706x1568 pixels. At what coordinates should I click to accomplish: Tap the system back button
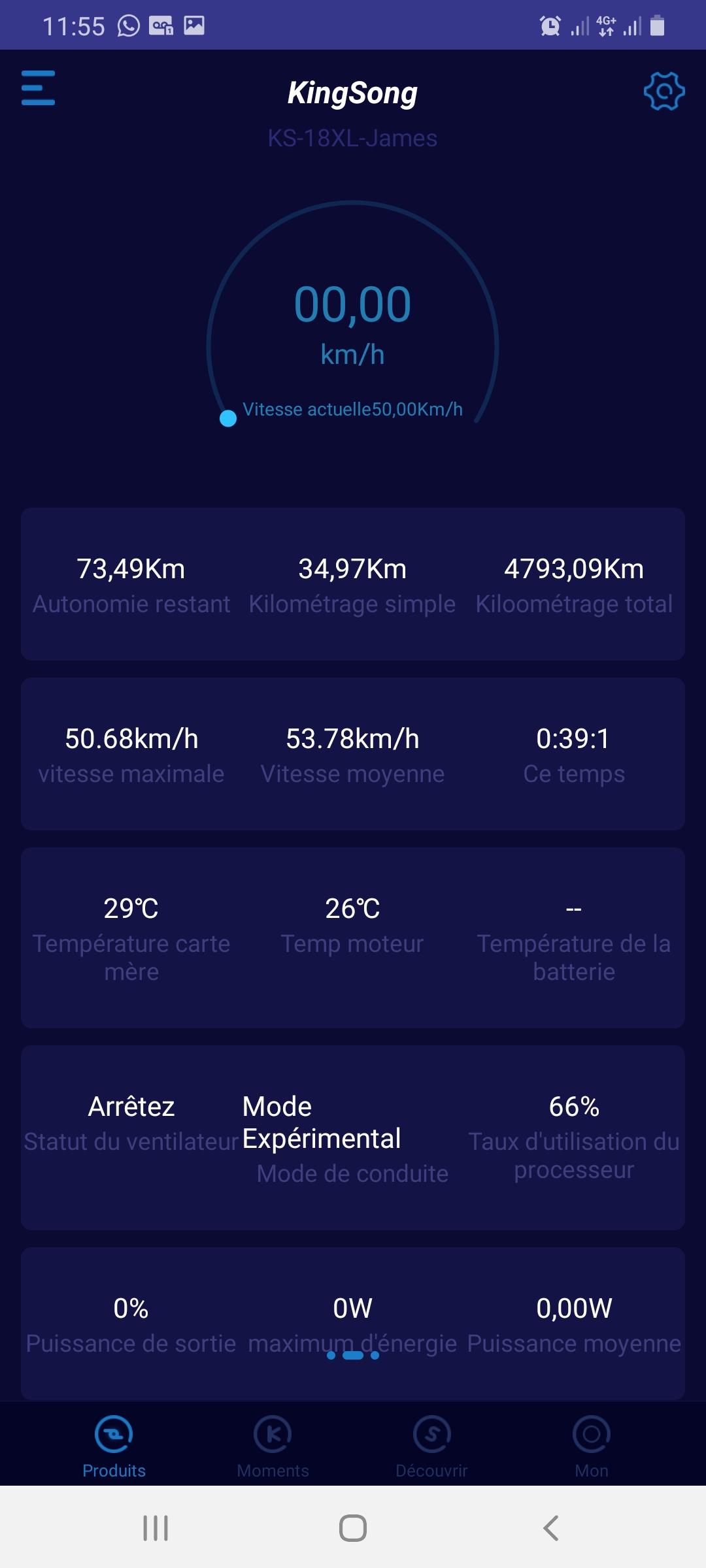tap(551, 1528)
